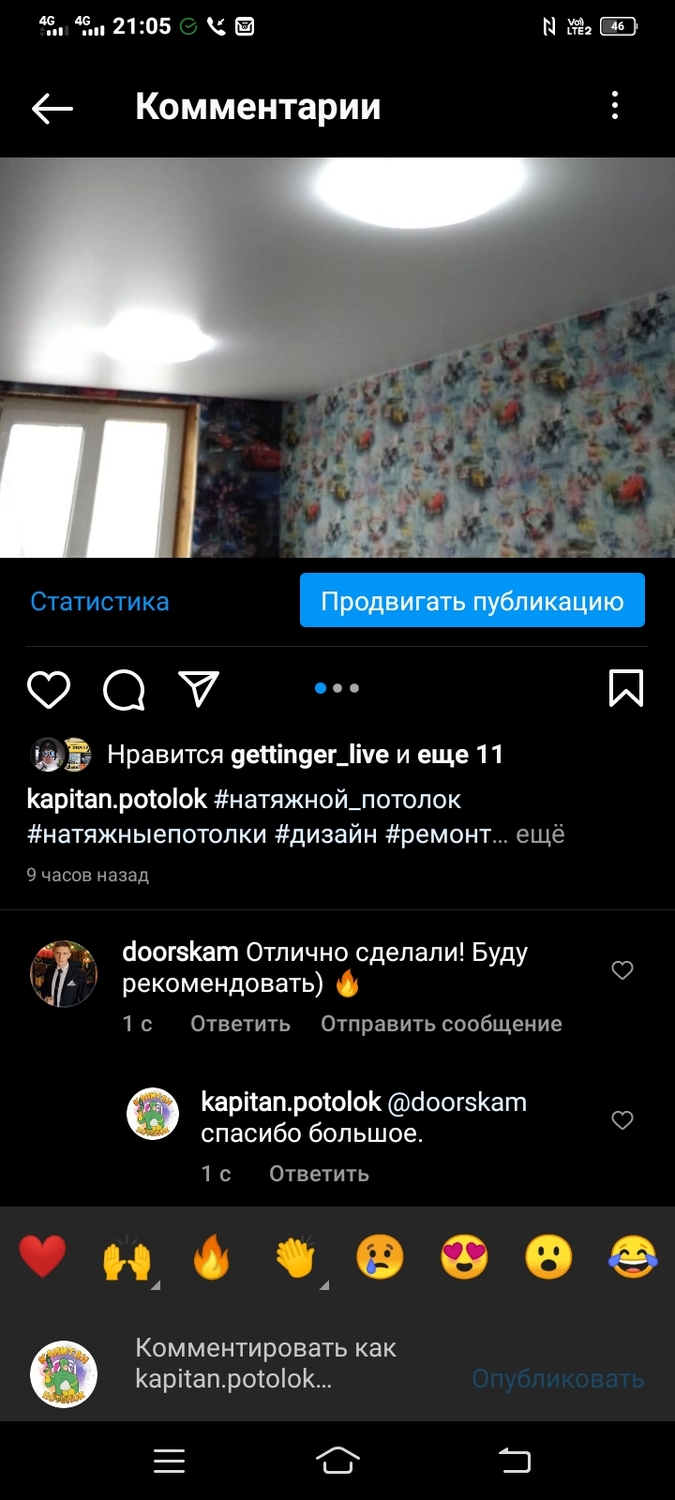Tap Отправить сообщение under doorskam's comment
675x1500 pixels.
click(x=441, y=1023)
